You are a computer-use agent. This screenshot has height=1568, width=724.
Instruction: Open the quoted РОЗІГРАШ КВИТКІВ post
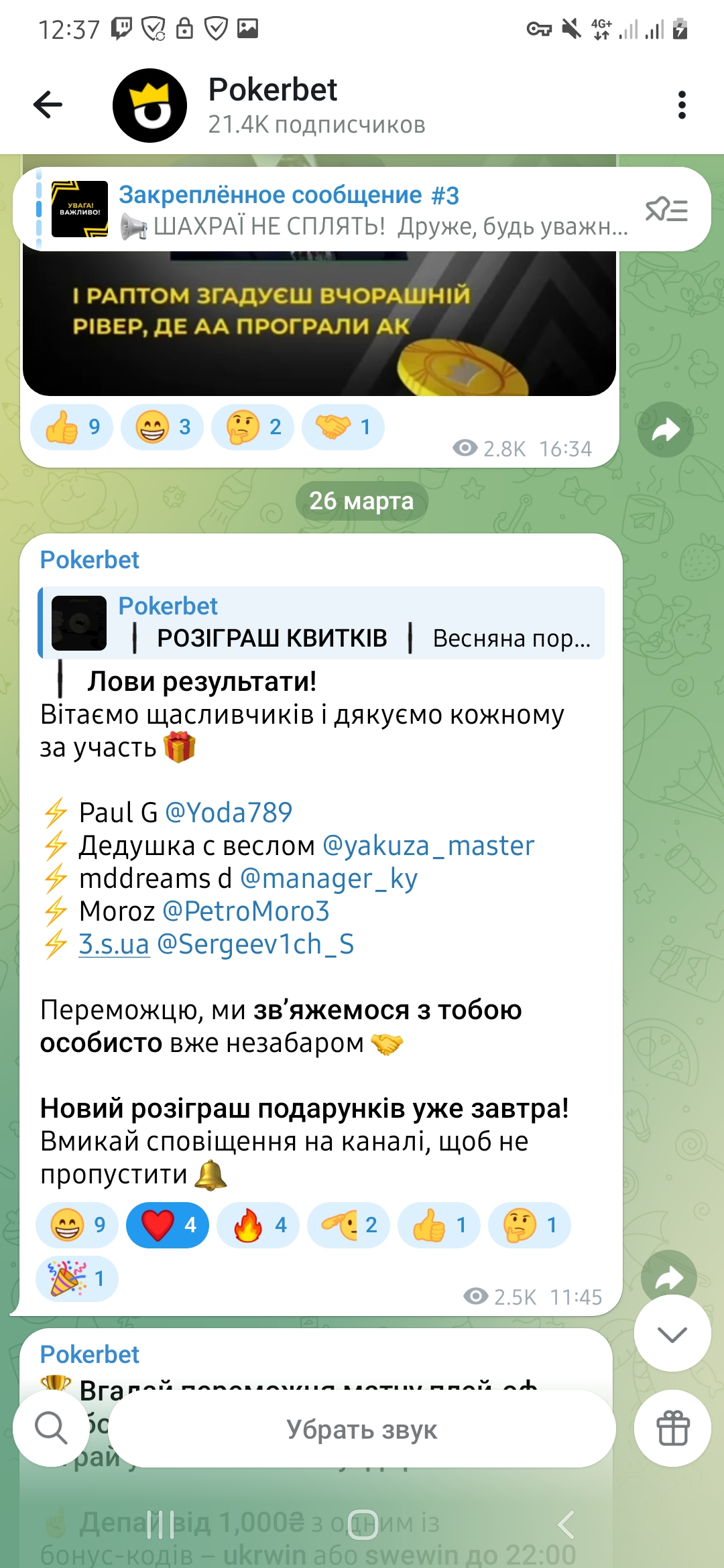pyautogui.click(x=322, y=623)
